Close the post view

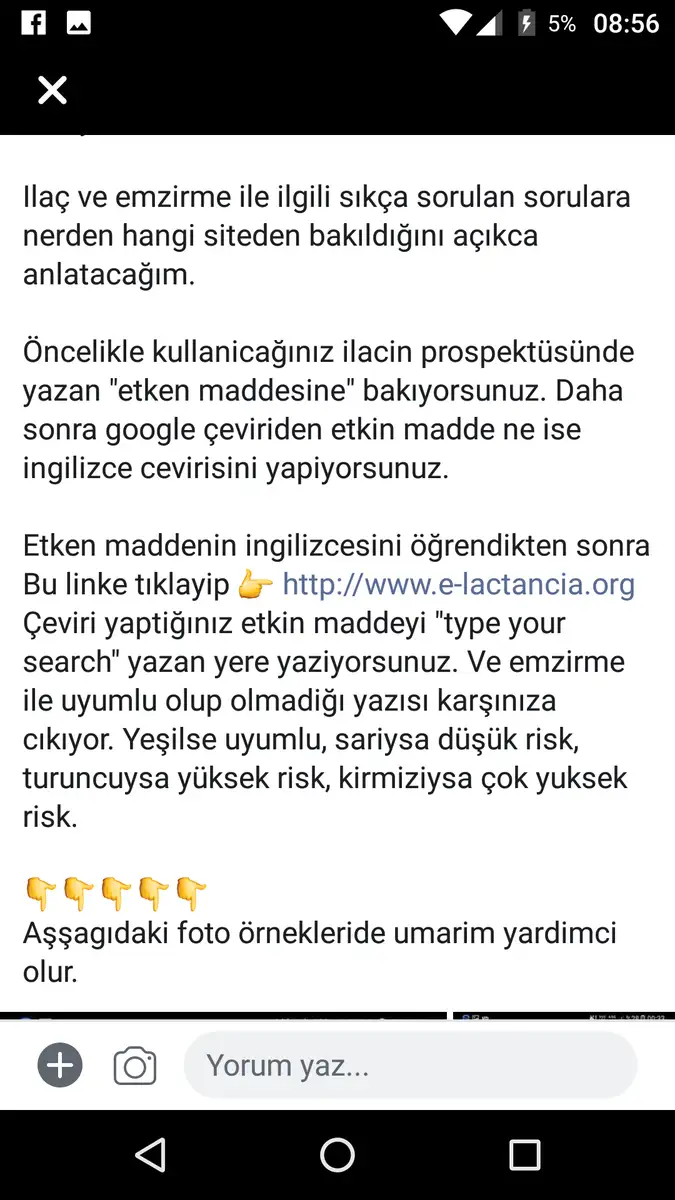[x=52, y=91]
